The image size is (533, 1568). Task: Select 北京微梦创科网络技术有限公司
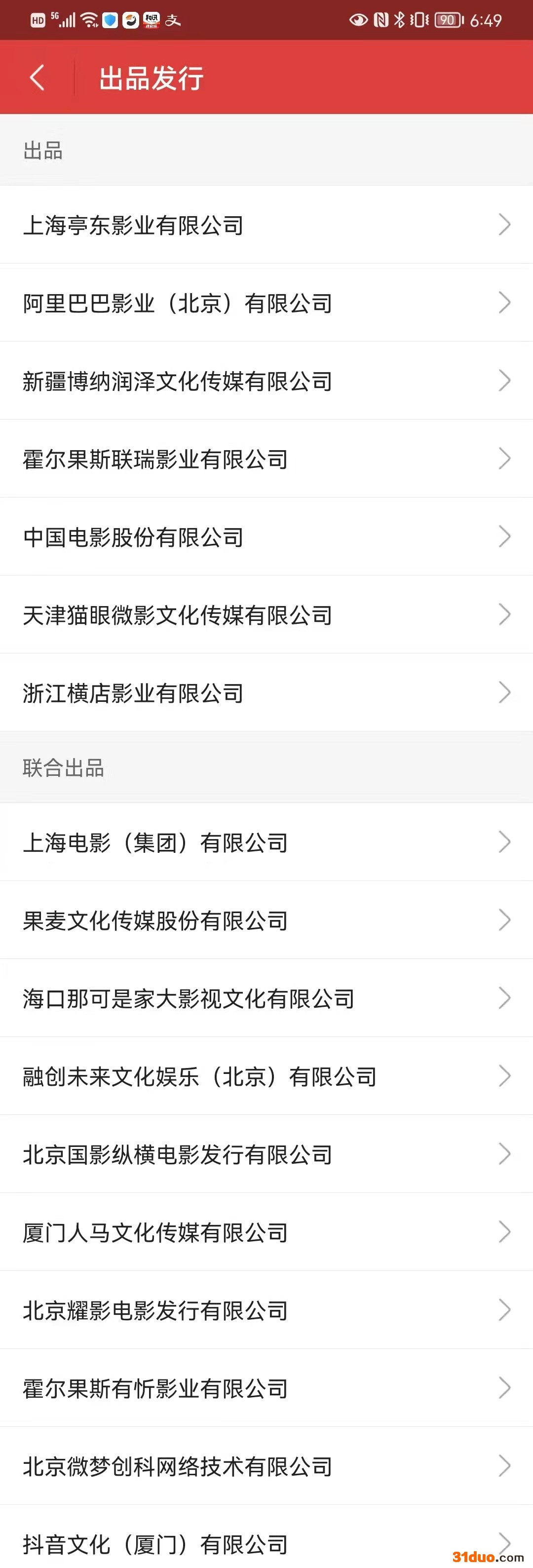tap(266, 1465)
